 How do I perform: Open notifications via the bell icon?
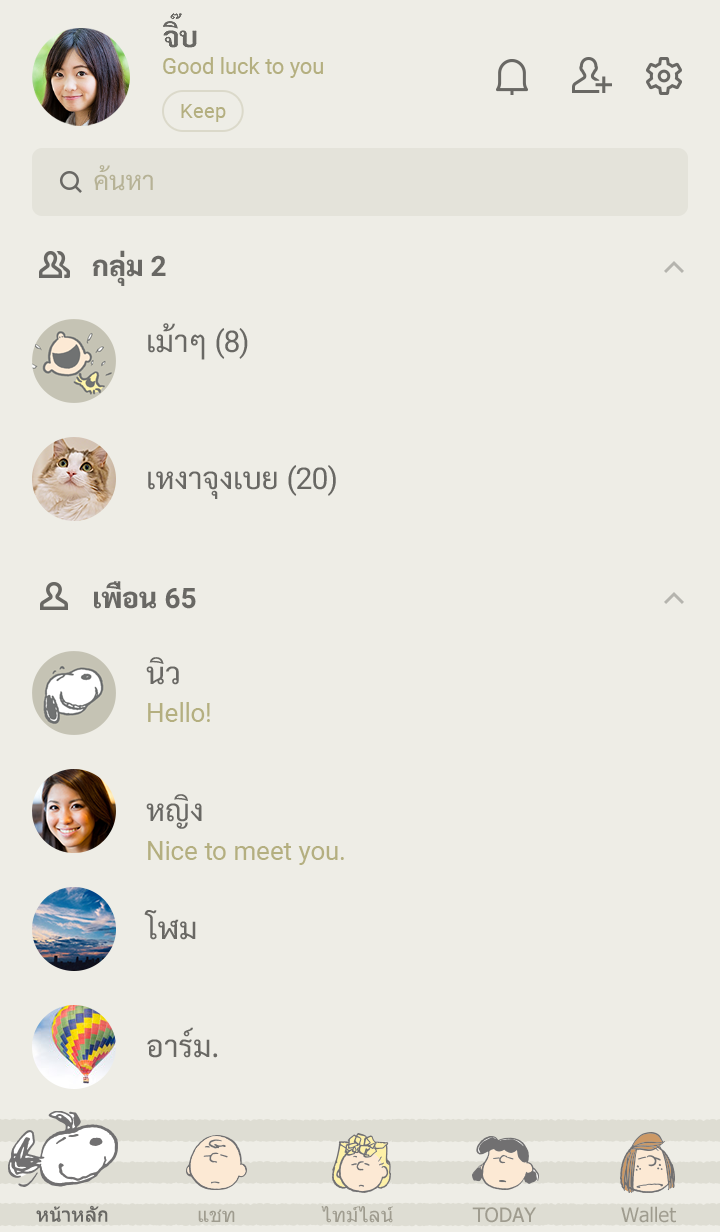(512, 75)
